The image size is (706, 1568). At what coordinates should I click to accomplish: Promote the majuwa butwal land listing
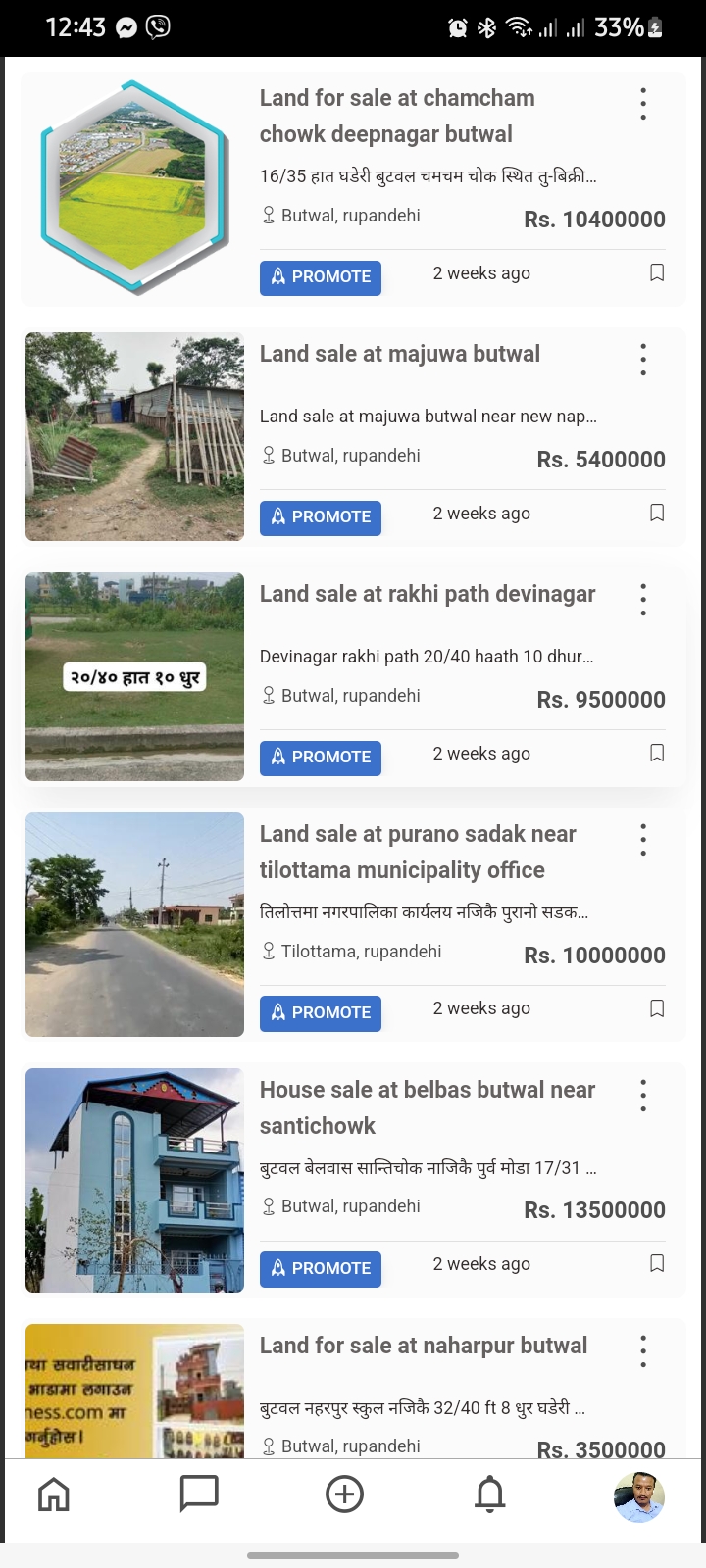321,516
